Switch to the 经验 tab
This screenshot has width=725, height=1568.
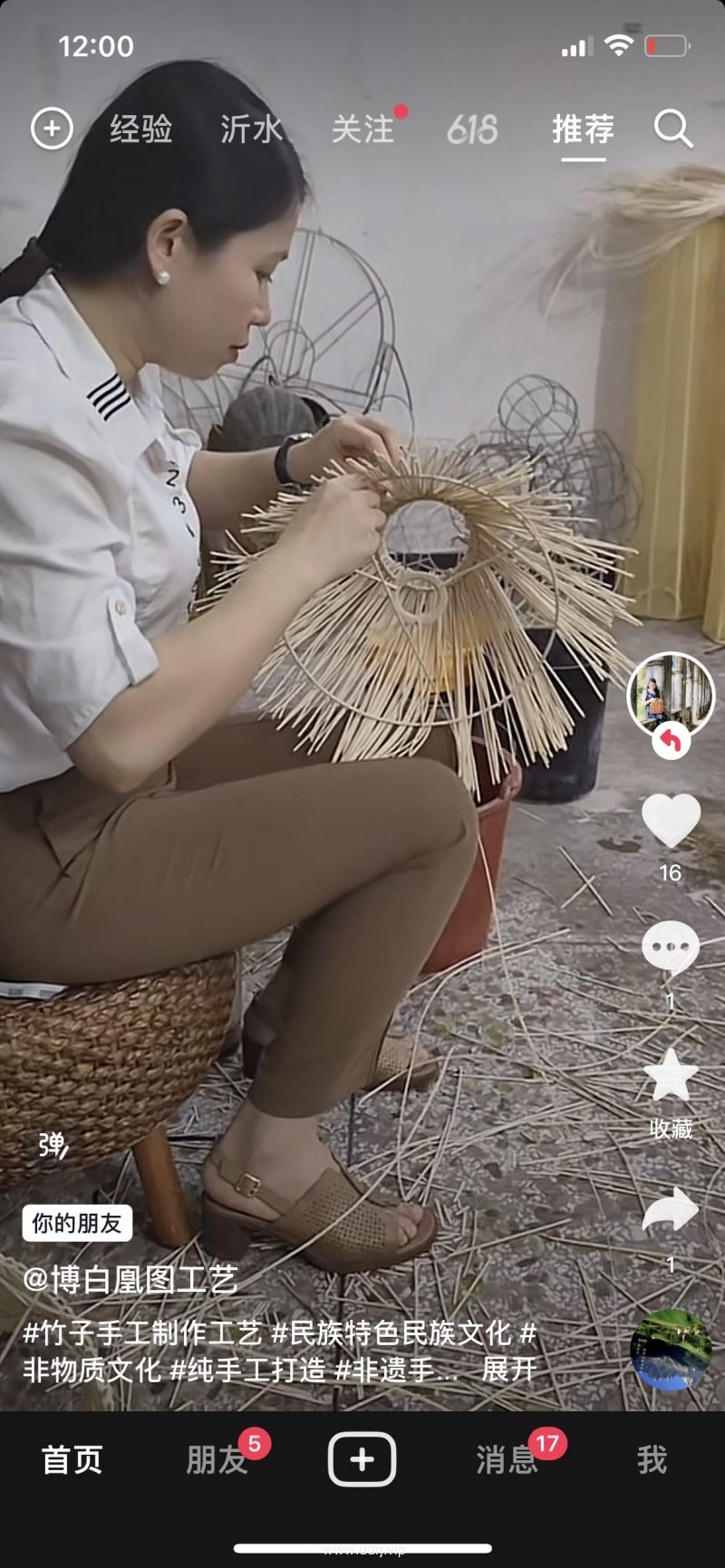coord(141,129)
